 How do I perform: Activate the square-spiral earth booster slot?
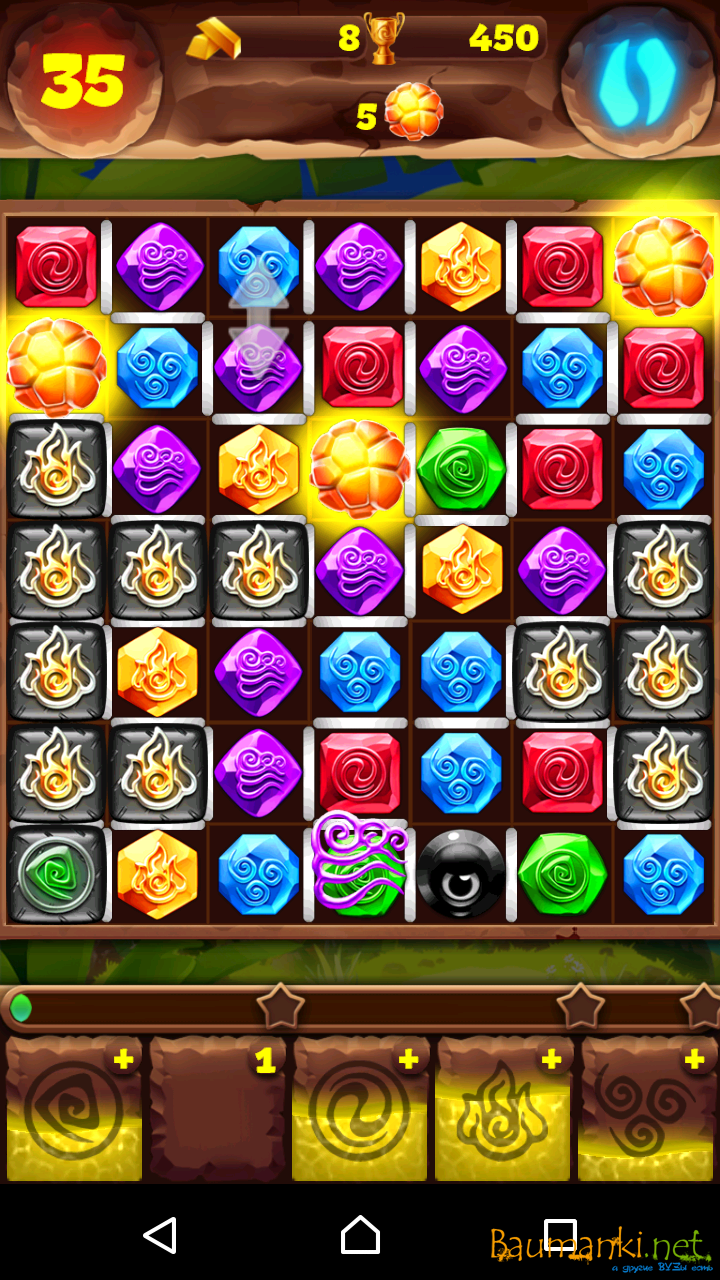point(74,1110)
